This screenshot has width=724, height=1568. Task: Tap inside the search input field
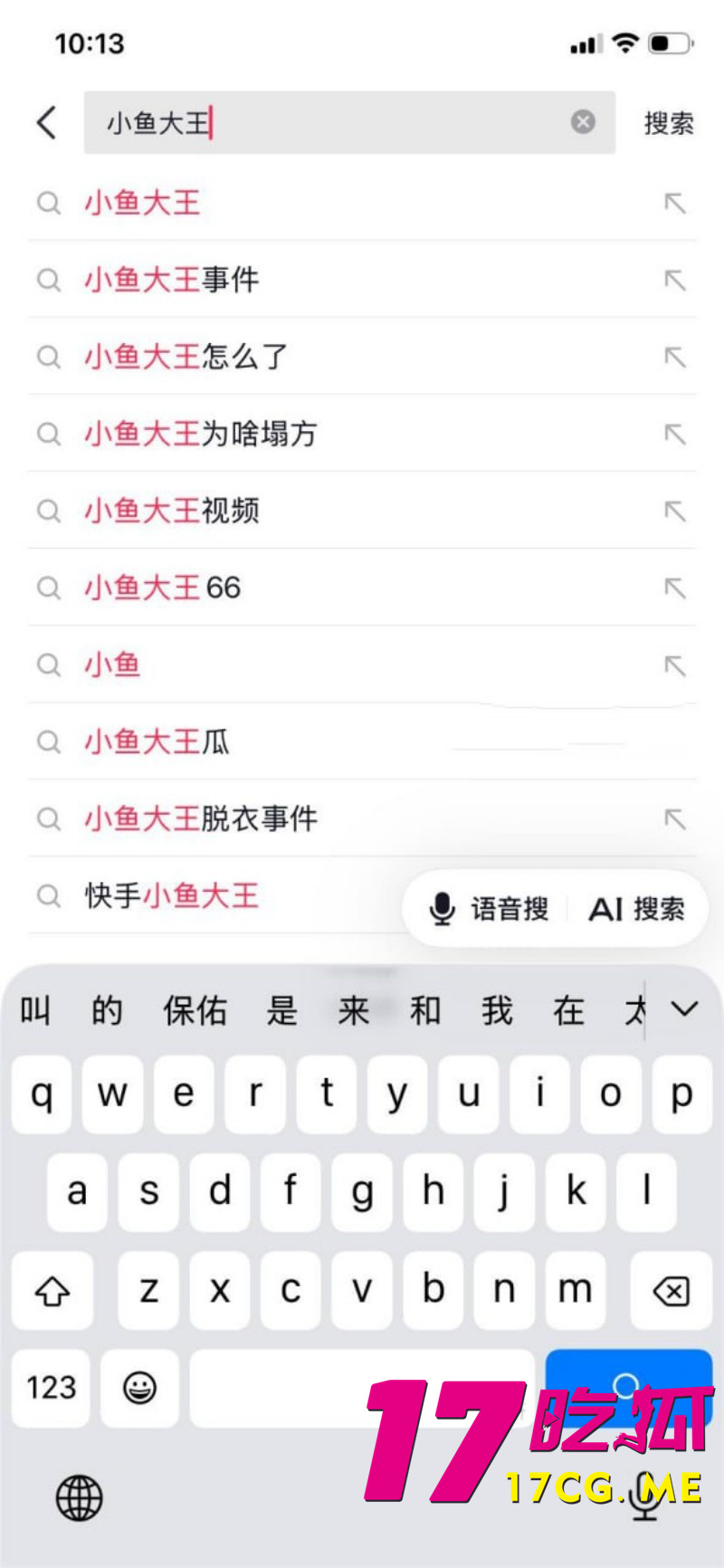(x=317, y=123)
